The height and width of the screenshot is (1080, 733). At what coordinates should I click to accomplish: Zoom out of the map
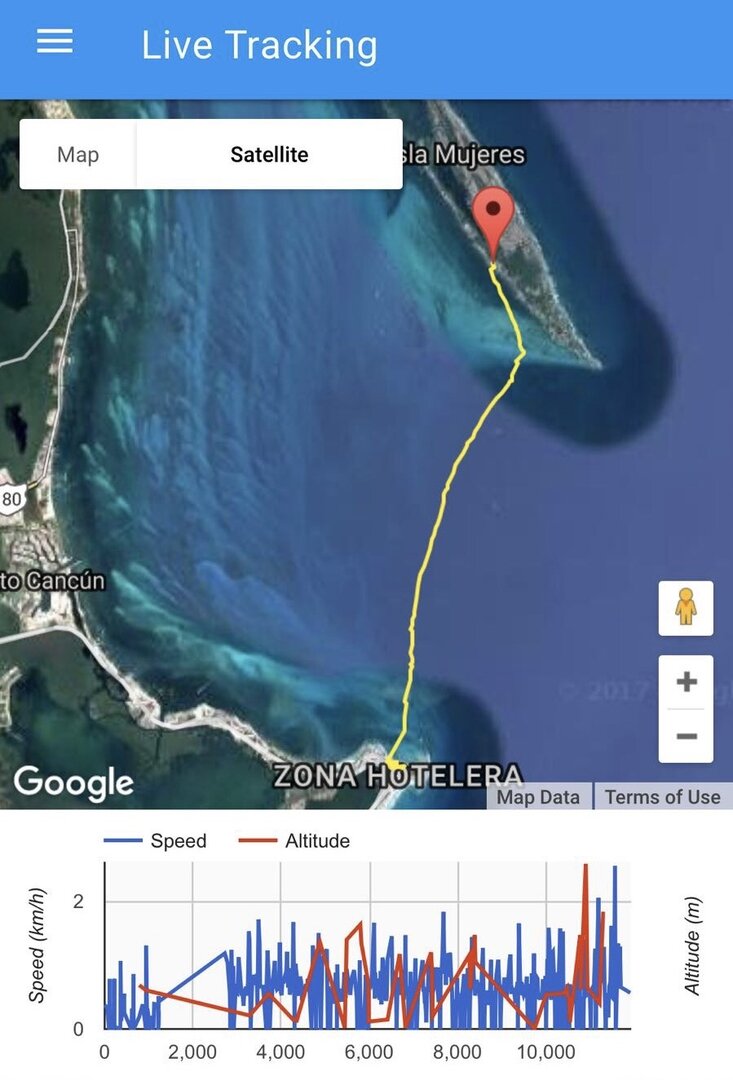click(686, 737)
